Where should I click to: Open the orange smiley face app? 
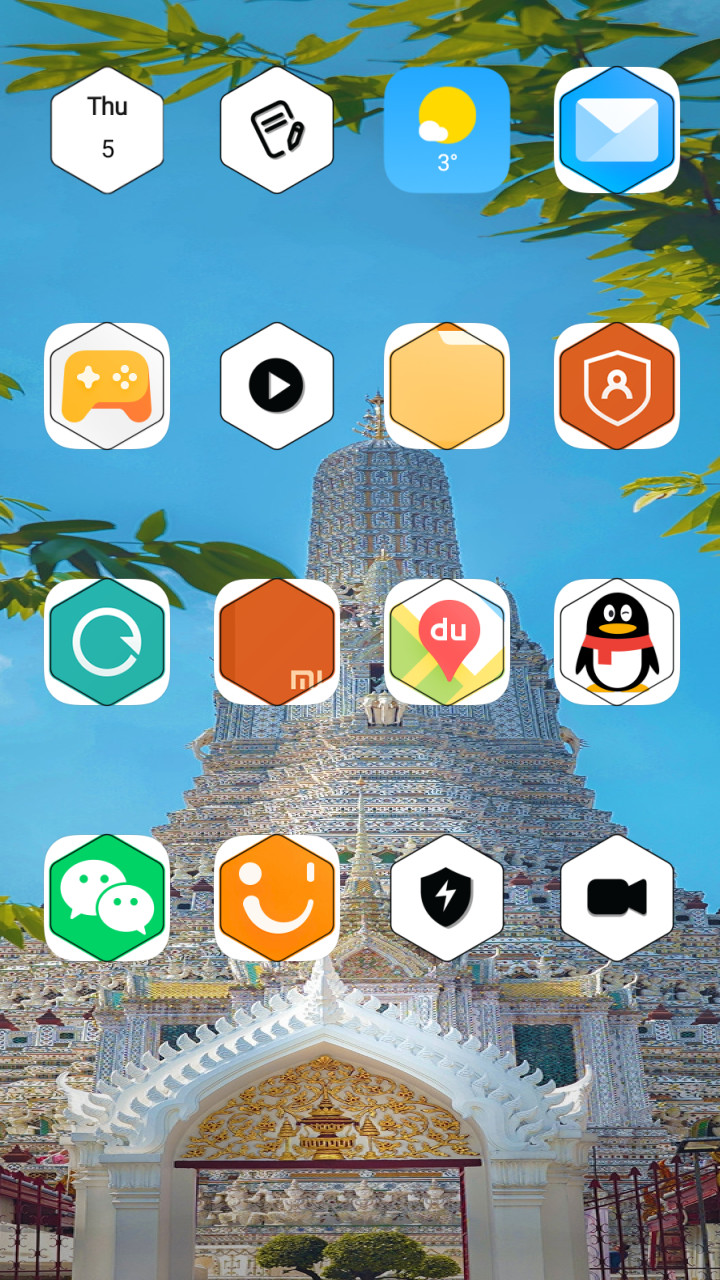pos(277,898)
